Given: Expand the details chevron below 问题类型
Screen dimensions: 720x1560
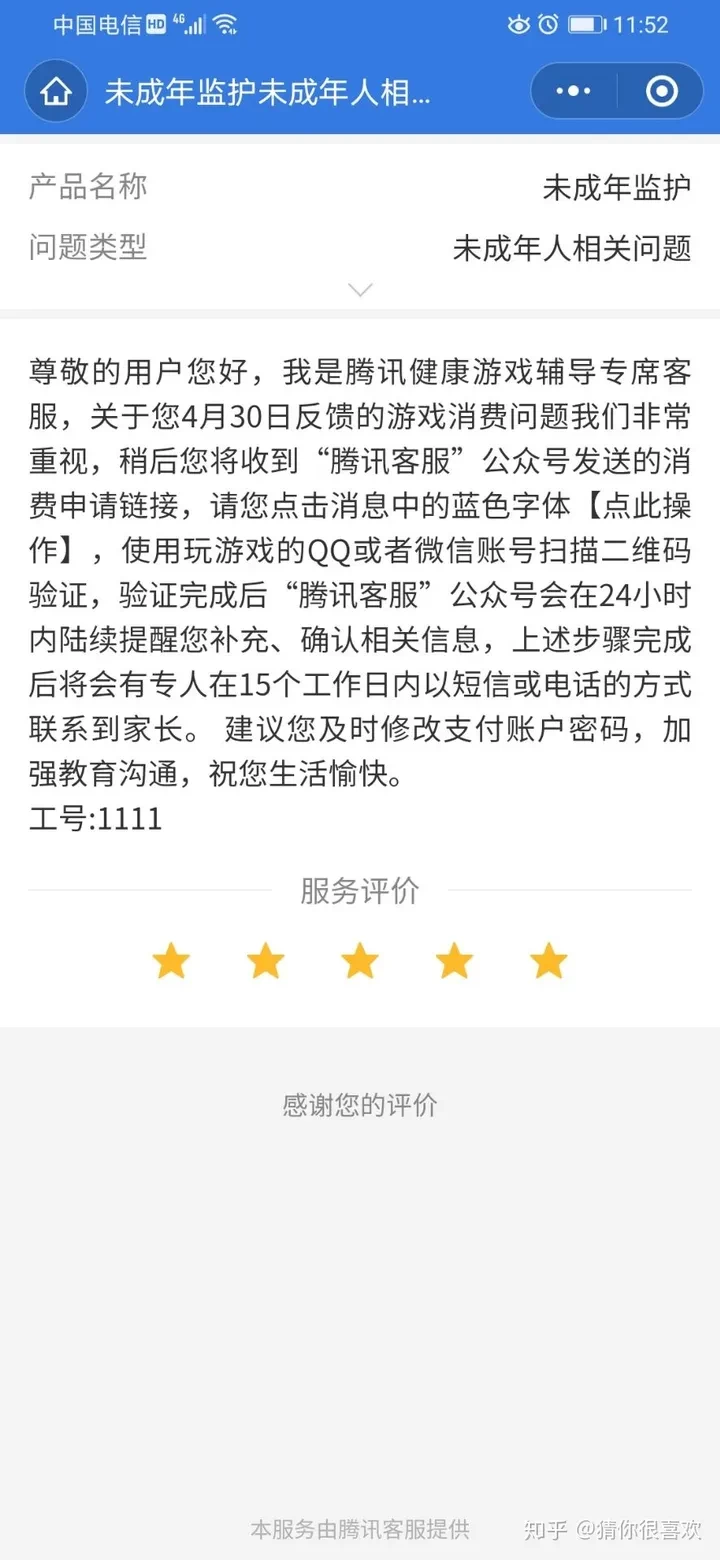Looking at the screenshot, I should (x=360, y=290).
